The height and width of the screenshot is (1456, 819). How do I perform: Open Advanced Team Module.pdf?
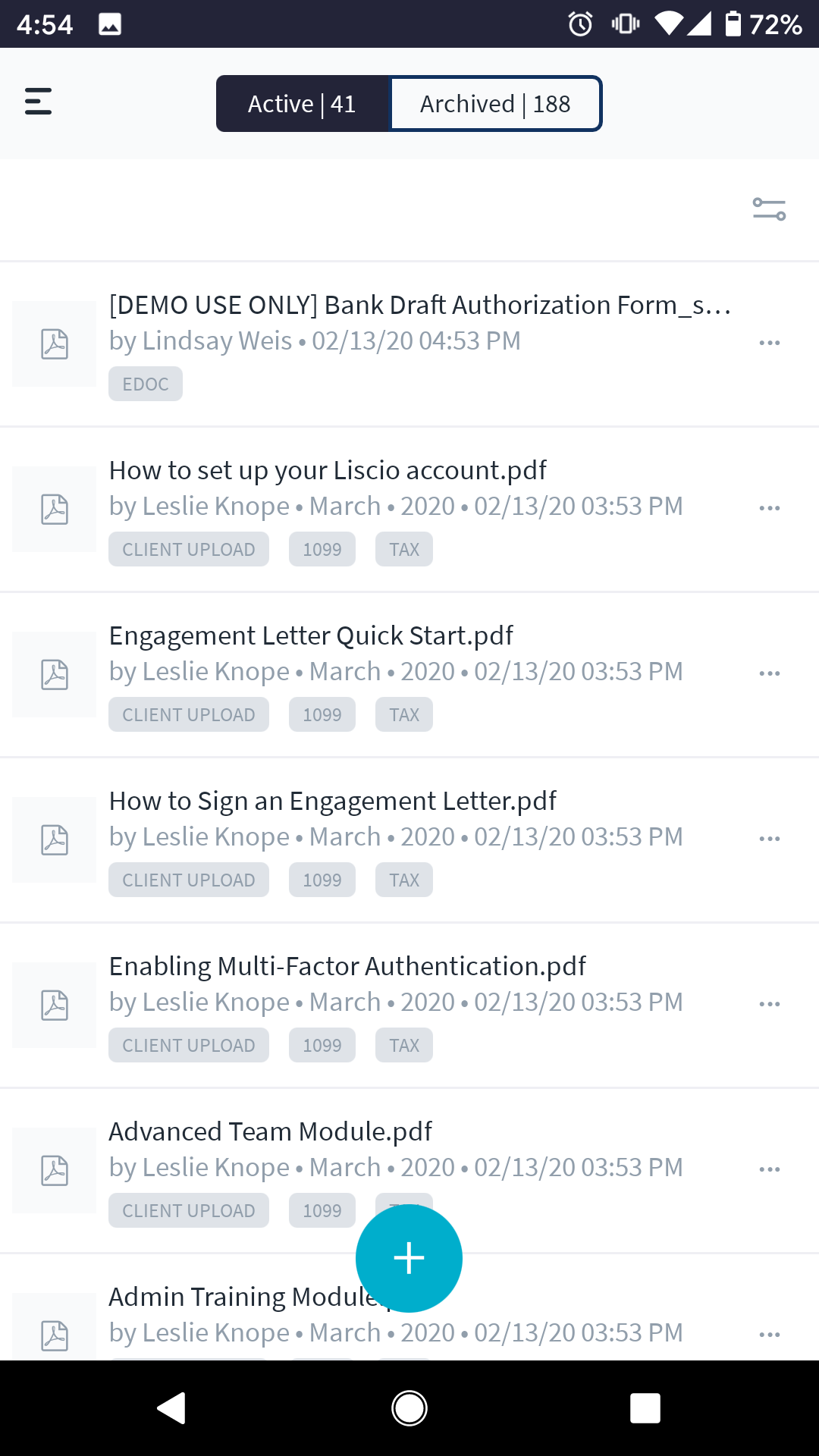click(x=270, y=1131)
